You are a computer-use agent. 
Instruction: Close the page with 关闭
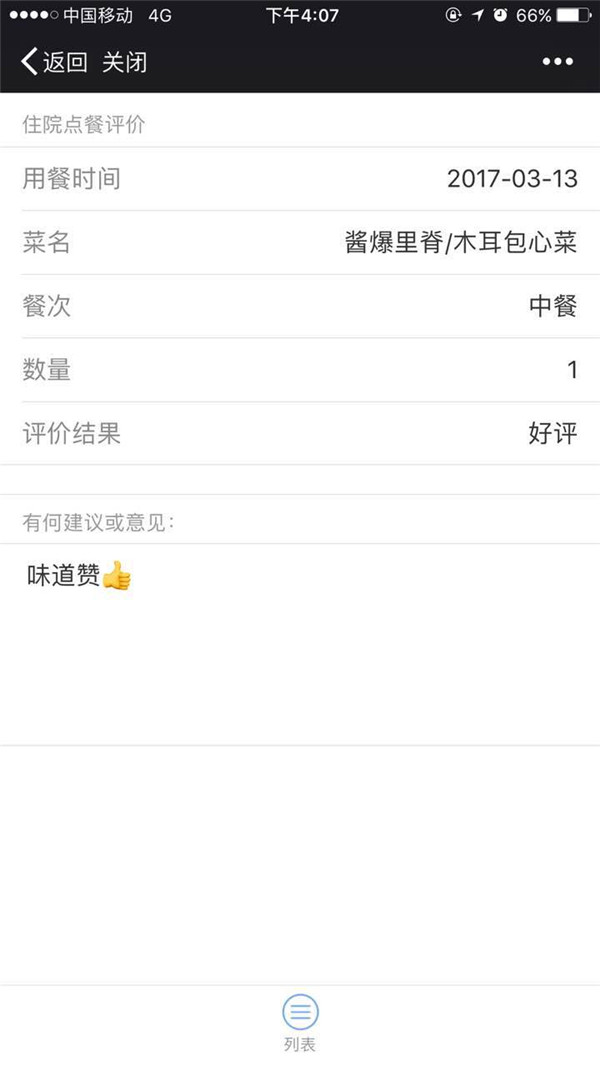click(x=124, y=62)
